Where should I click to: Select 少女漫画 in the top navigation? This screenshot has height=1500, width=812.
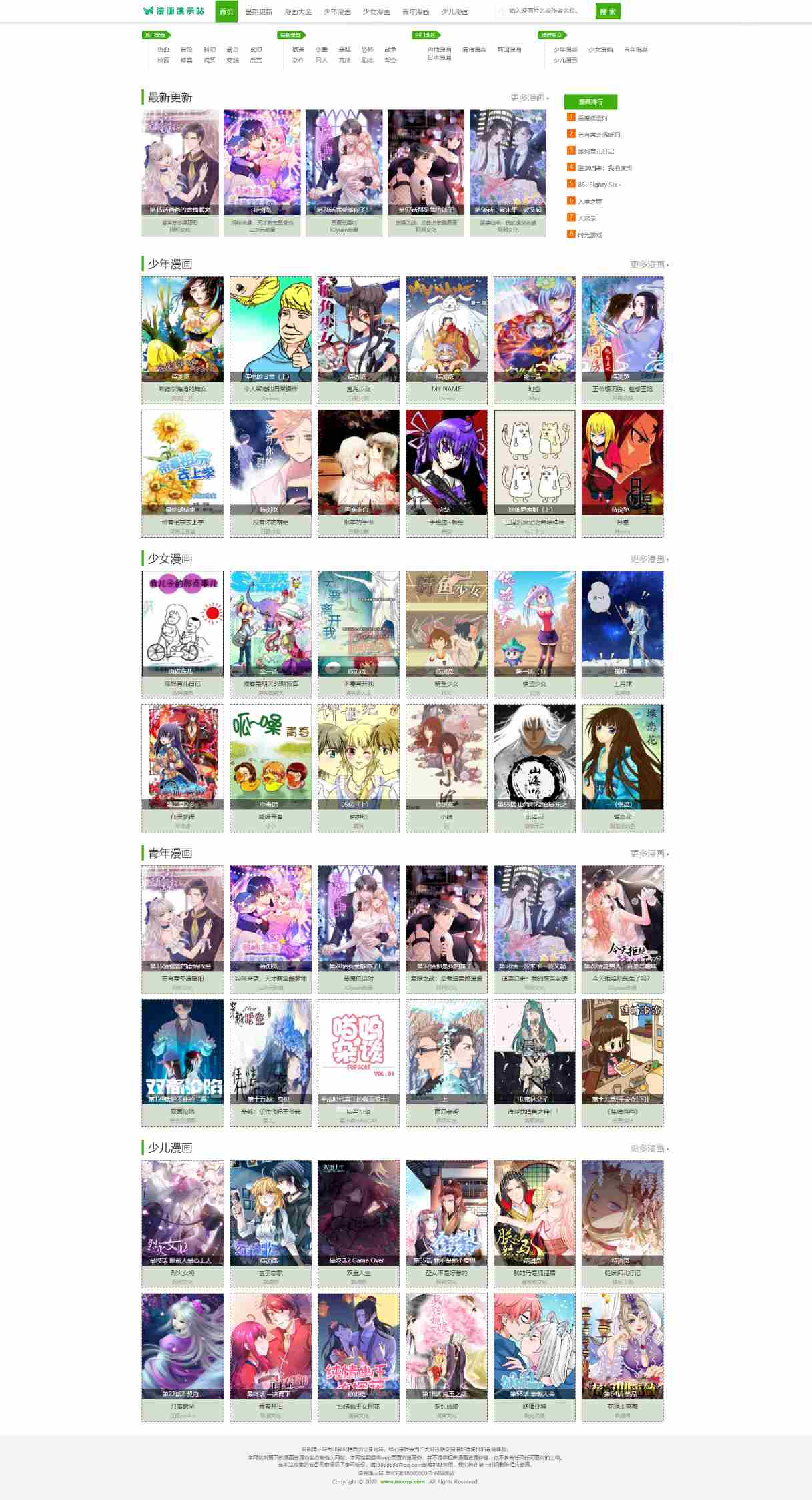pos(376,12)
